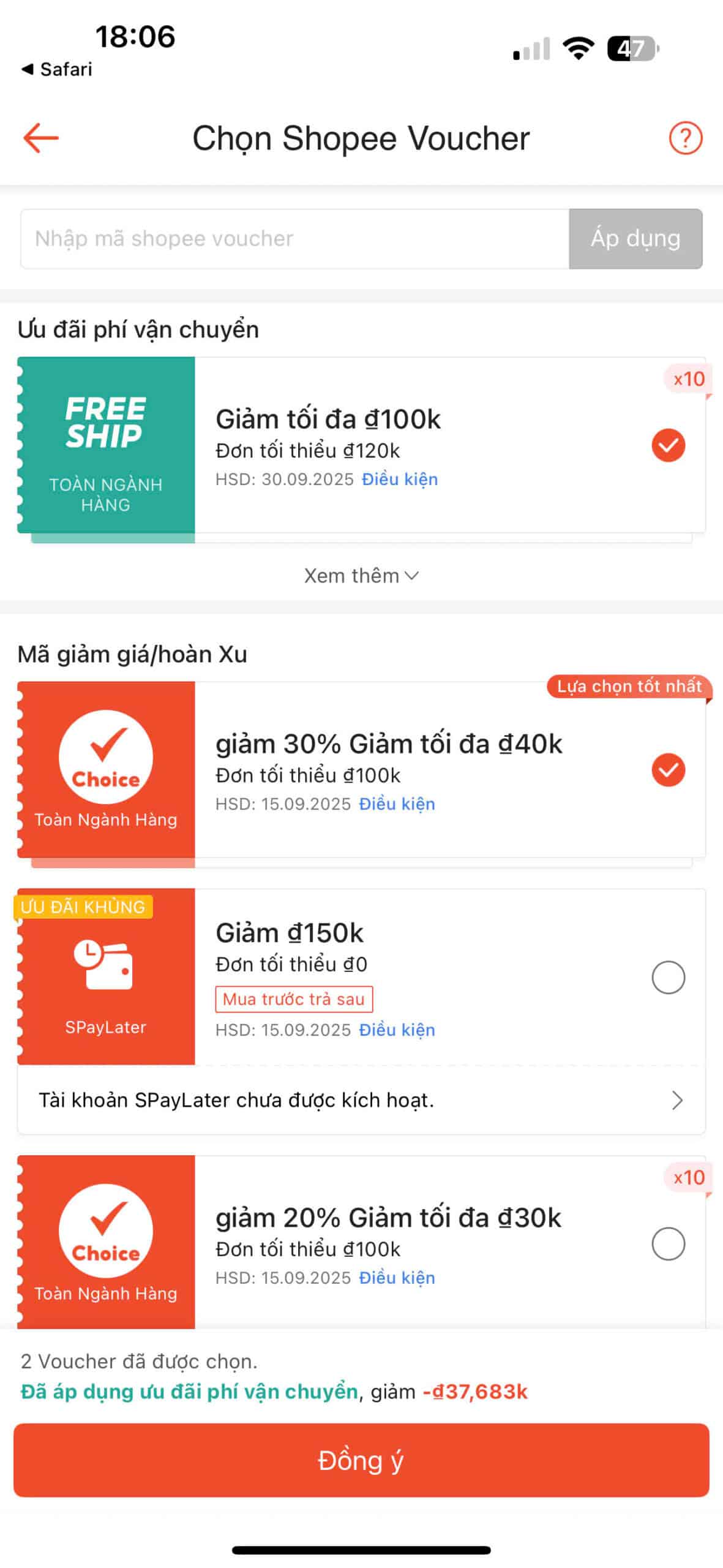Click the voucher code input field

point(294,238)
